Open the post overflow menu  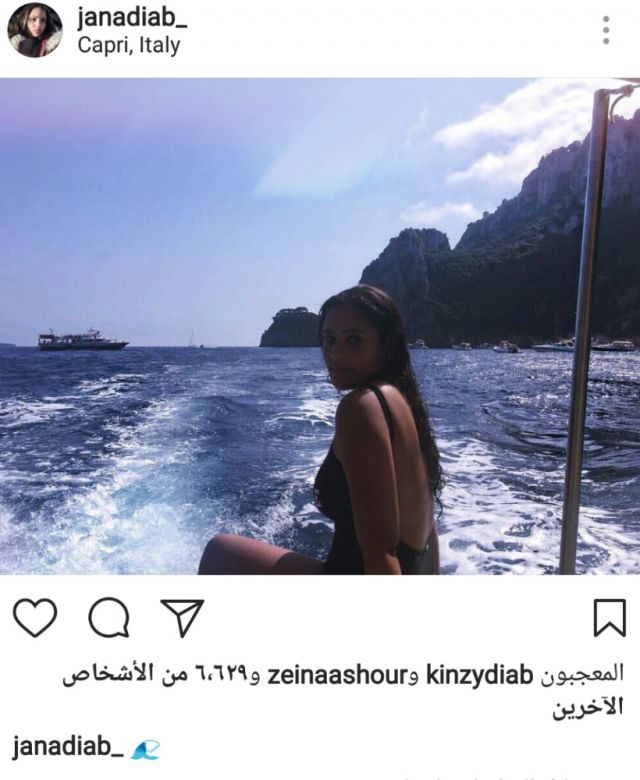tap(606, 30)
